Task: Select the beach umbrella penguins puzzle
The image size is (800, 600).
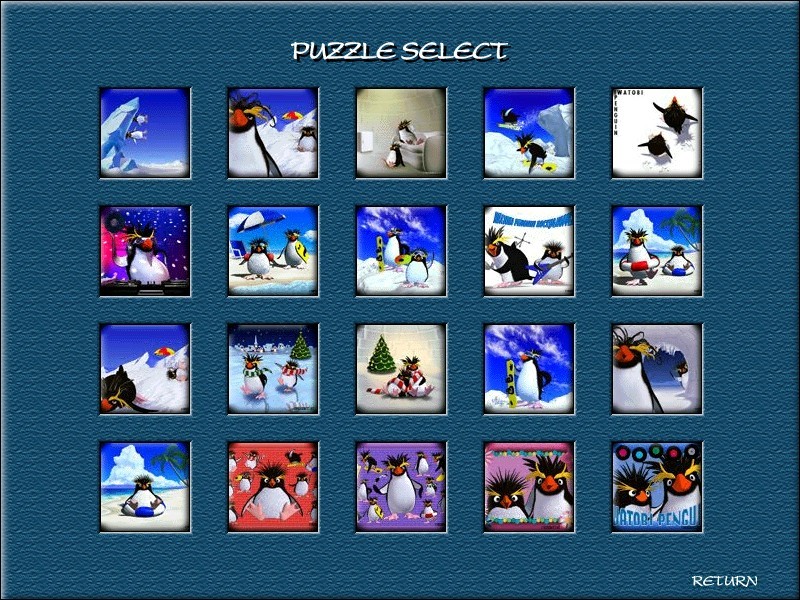Action: point(273,251)
